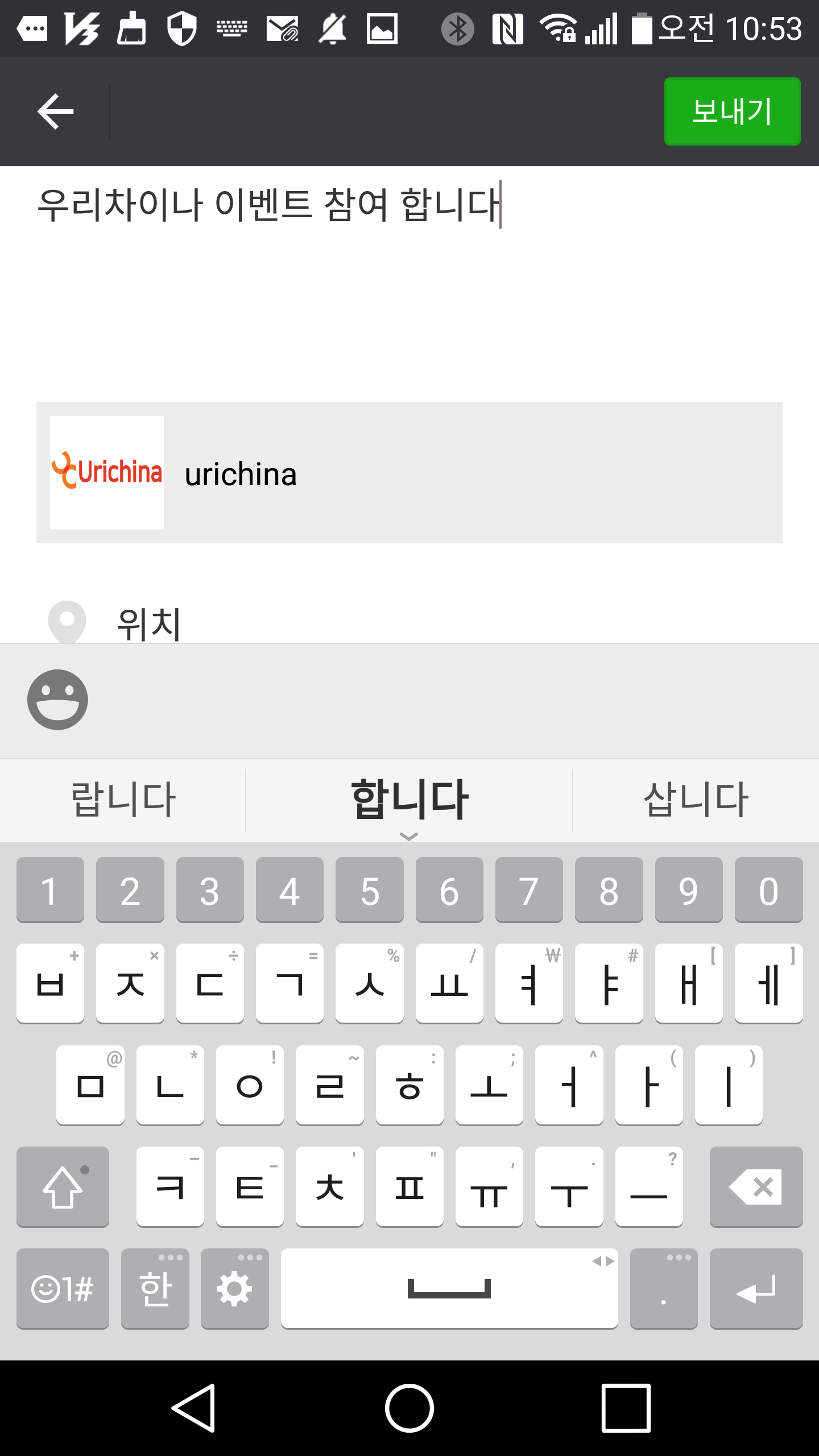This screenshot has width=819, height=1456.
Task: Pick the 삽니다 suggestion
Action: (696, 800)
